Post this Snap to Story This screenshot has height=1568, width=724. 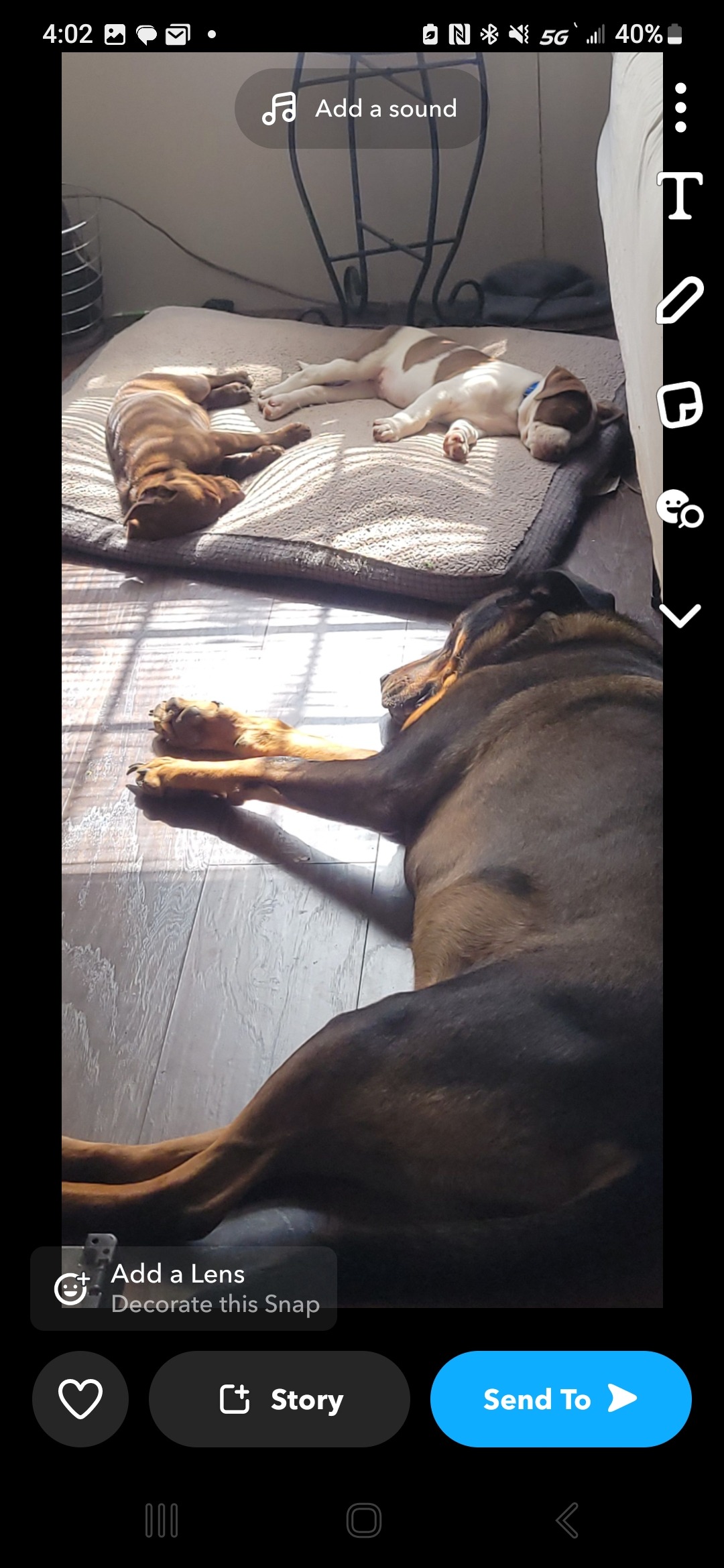(x=280, y=1399)
